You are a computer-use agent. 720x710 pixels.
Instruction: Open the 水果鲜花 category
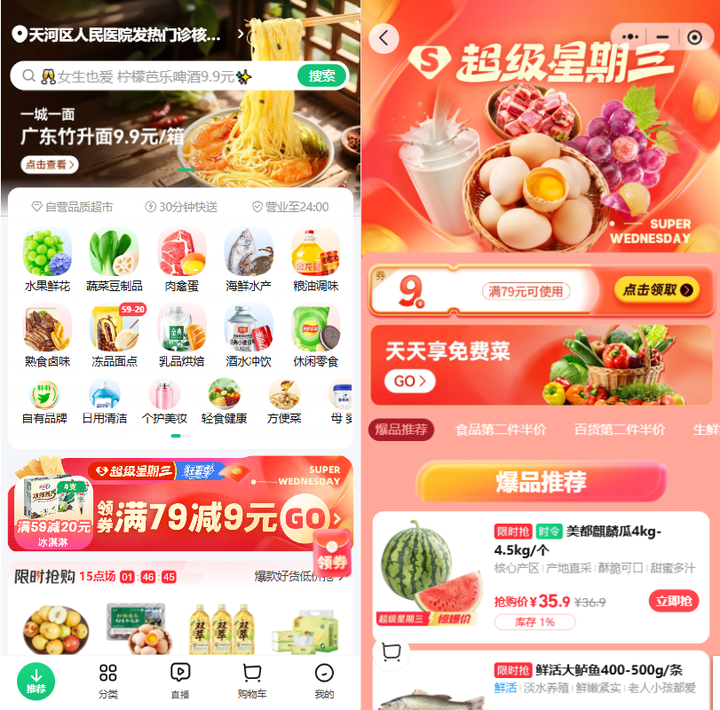[x=47, y=260]
